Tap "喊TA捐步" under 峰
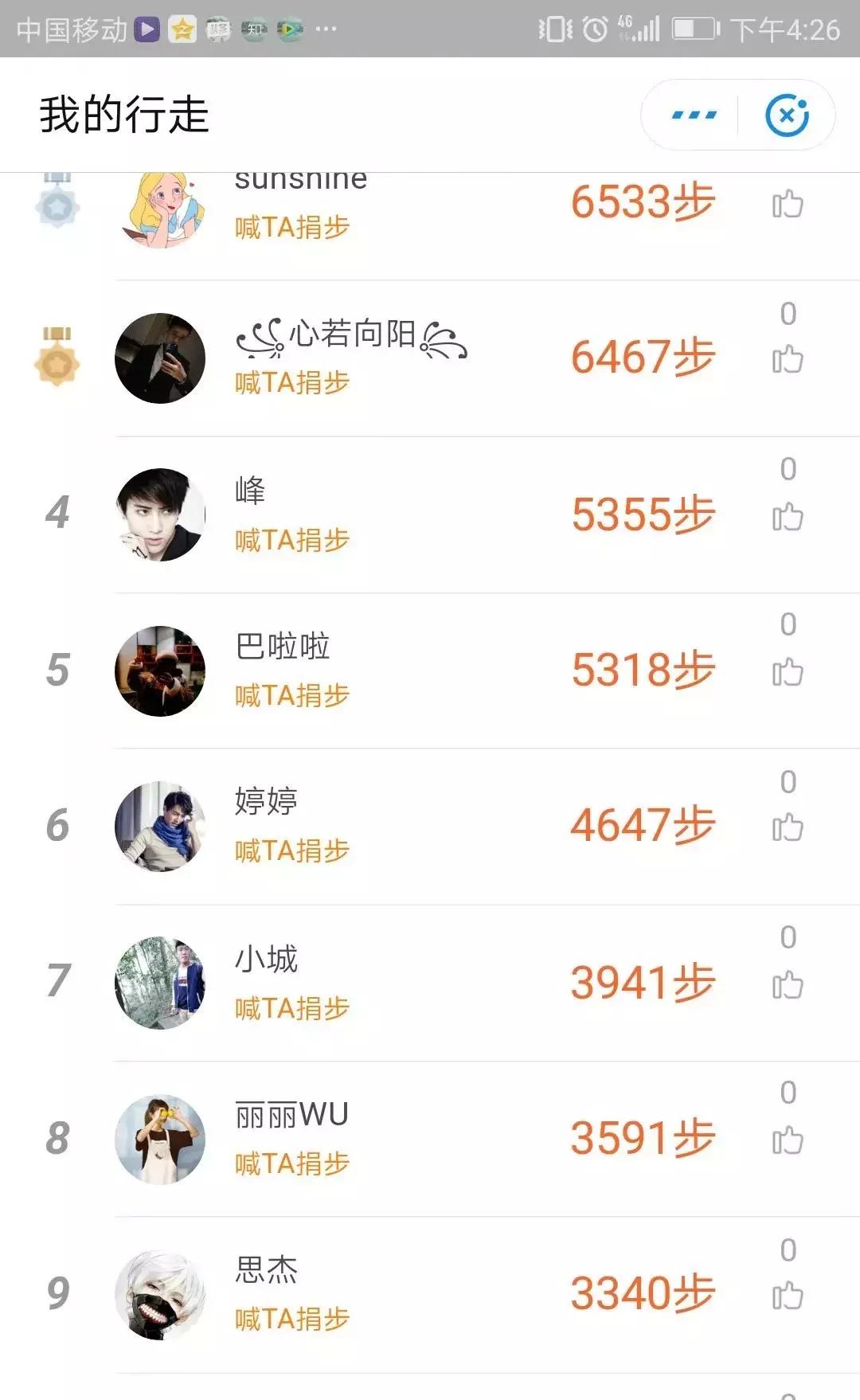860x1400 pixels. (292, 542)
